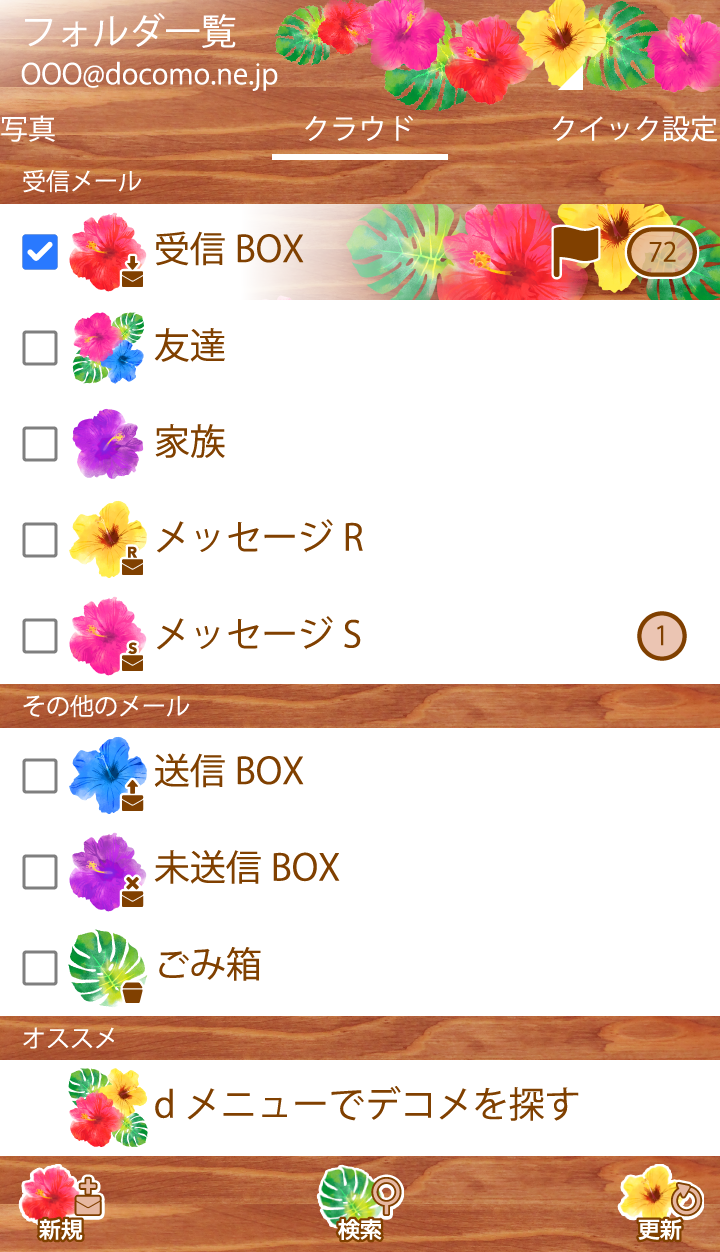This screenshot has width=720, height=1252.
Task: Open d メニューでデコメを探す
Action: pyautogui.click(x=366, y=1105)
